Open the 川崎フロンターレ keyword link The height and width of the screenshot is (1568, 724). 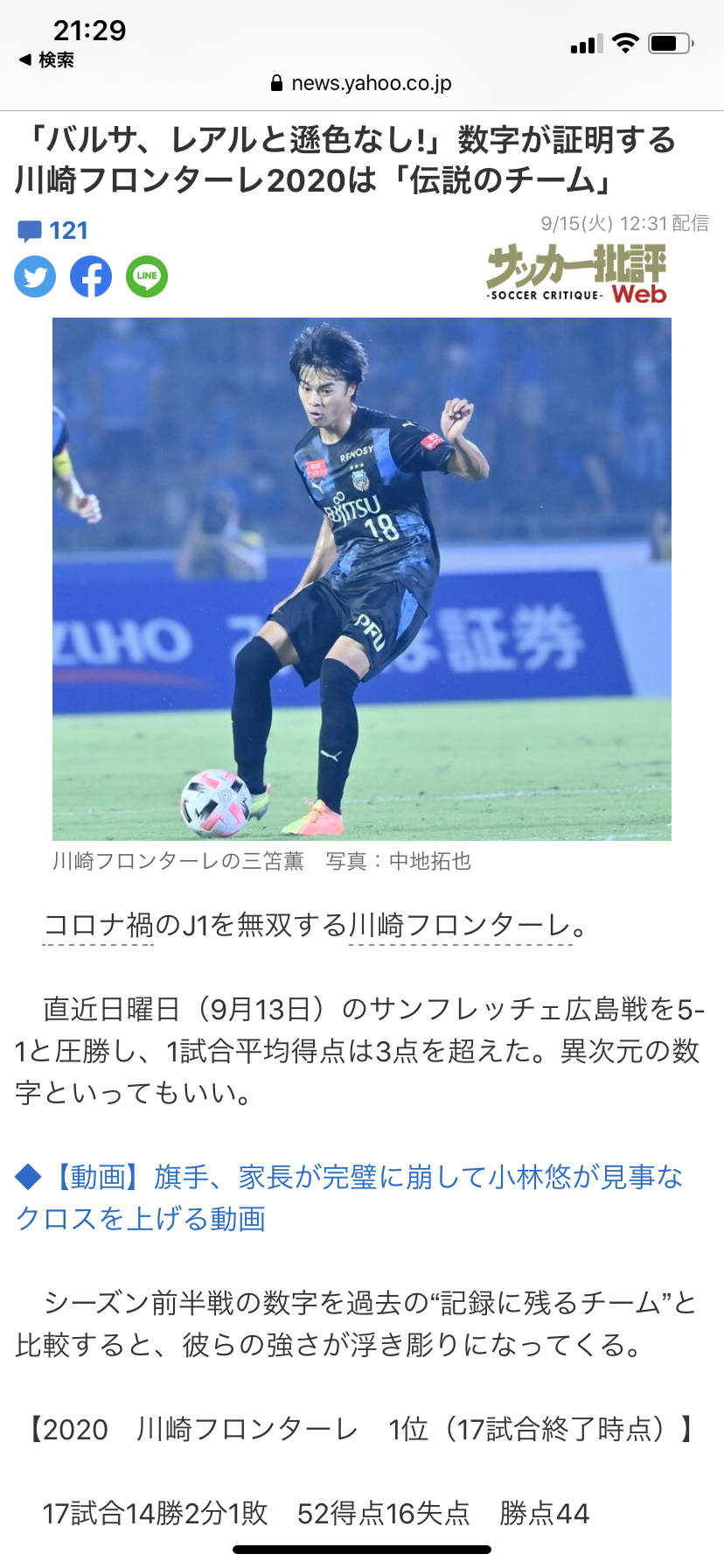click(460, 925)
